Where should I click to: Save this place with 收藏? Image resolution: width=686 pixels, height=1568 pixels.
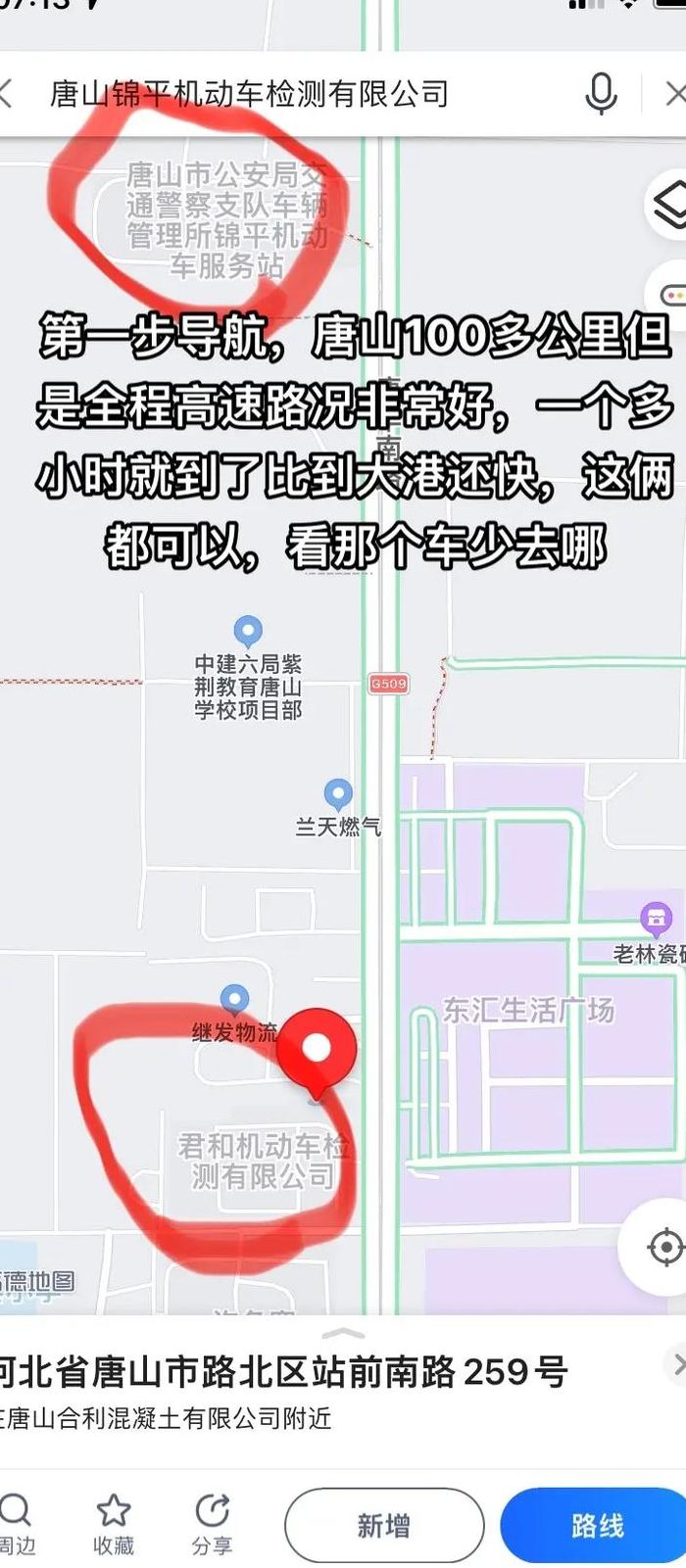click(x=113, y=1525)
